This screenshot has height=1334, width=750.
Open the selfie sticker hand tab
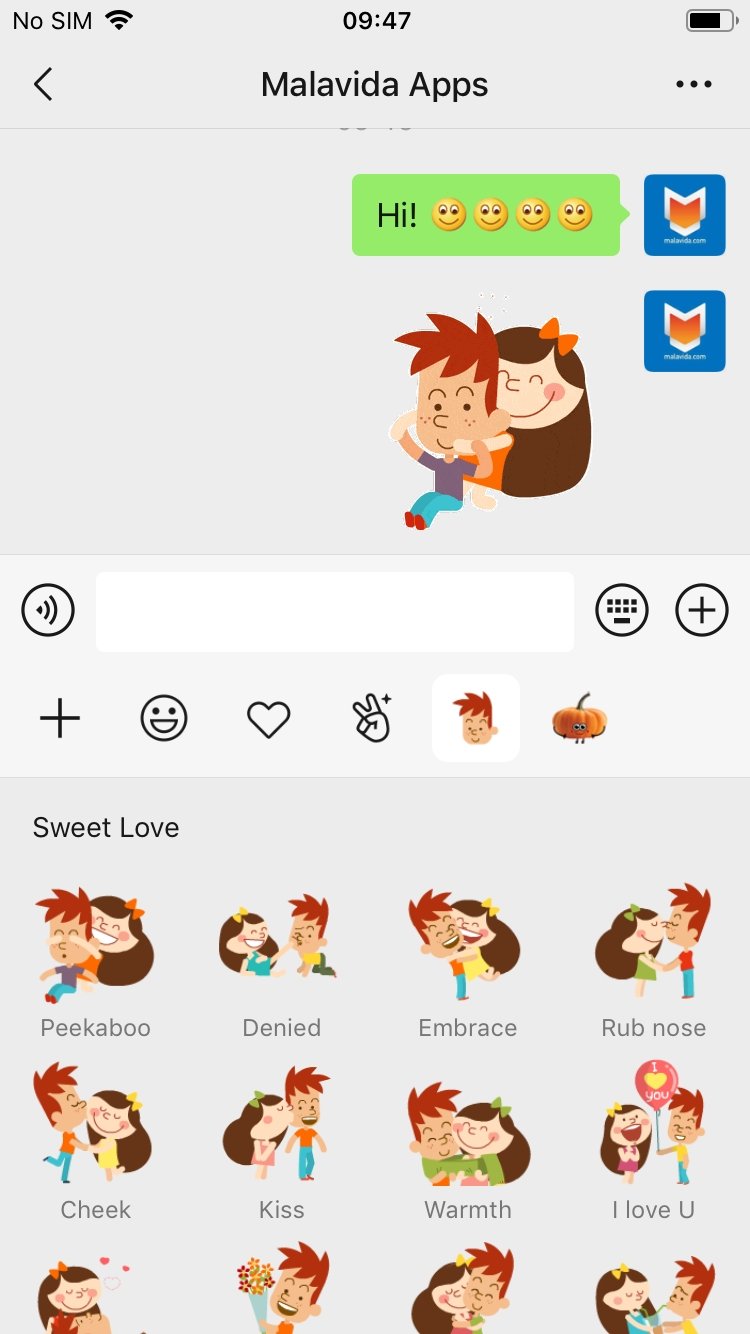[372, 718]
